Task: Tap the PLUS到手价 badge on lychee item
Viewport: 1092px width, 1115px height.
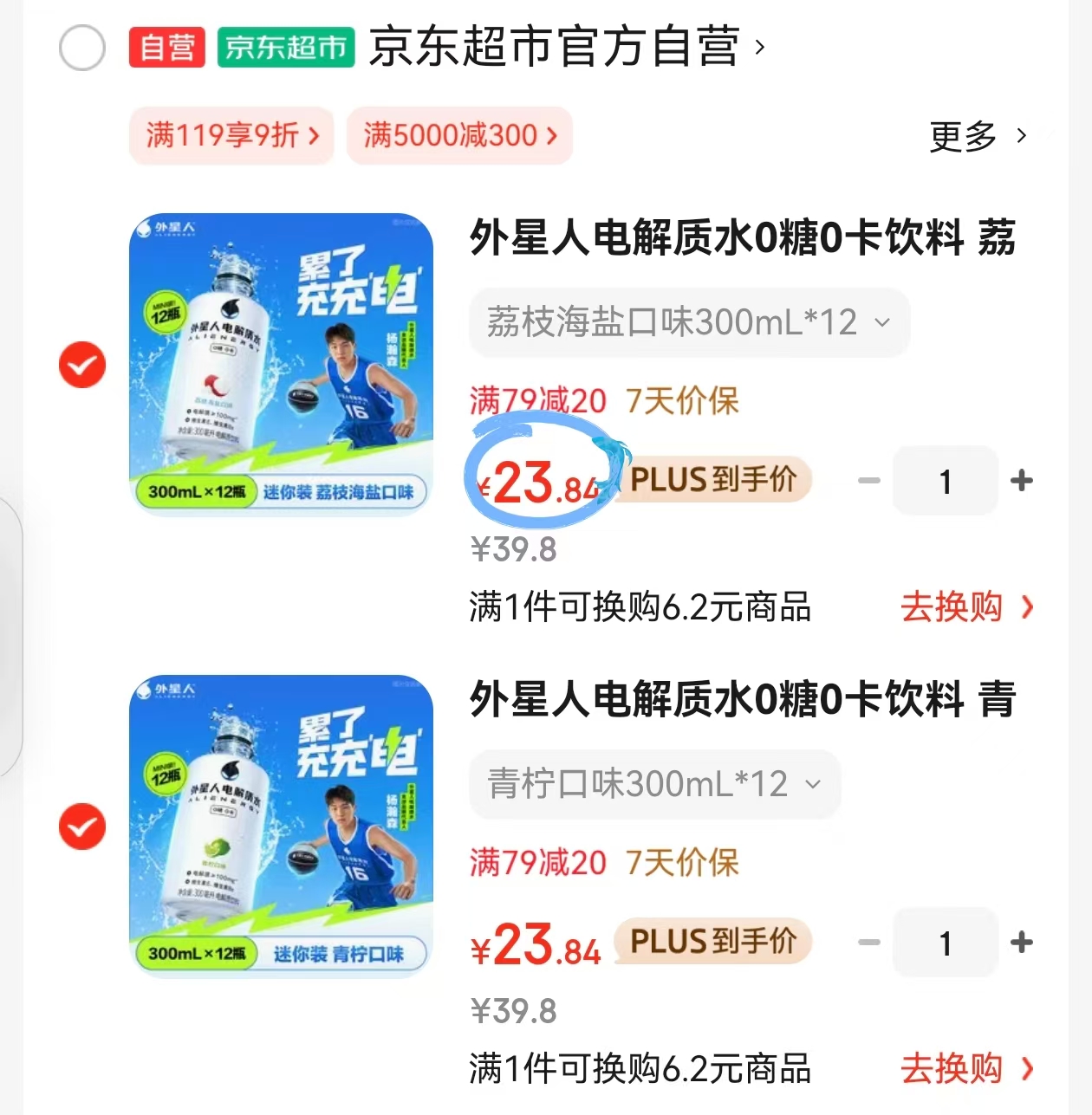Action: 711,481
